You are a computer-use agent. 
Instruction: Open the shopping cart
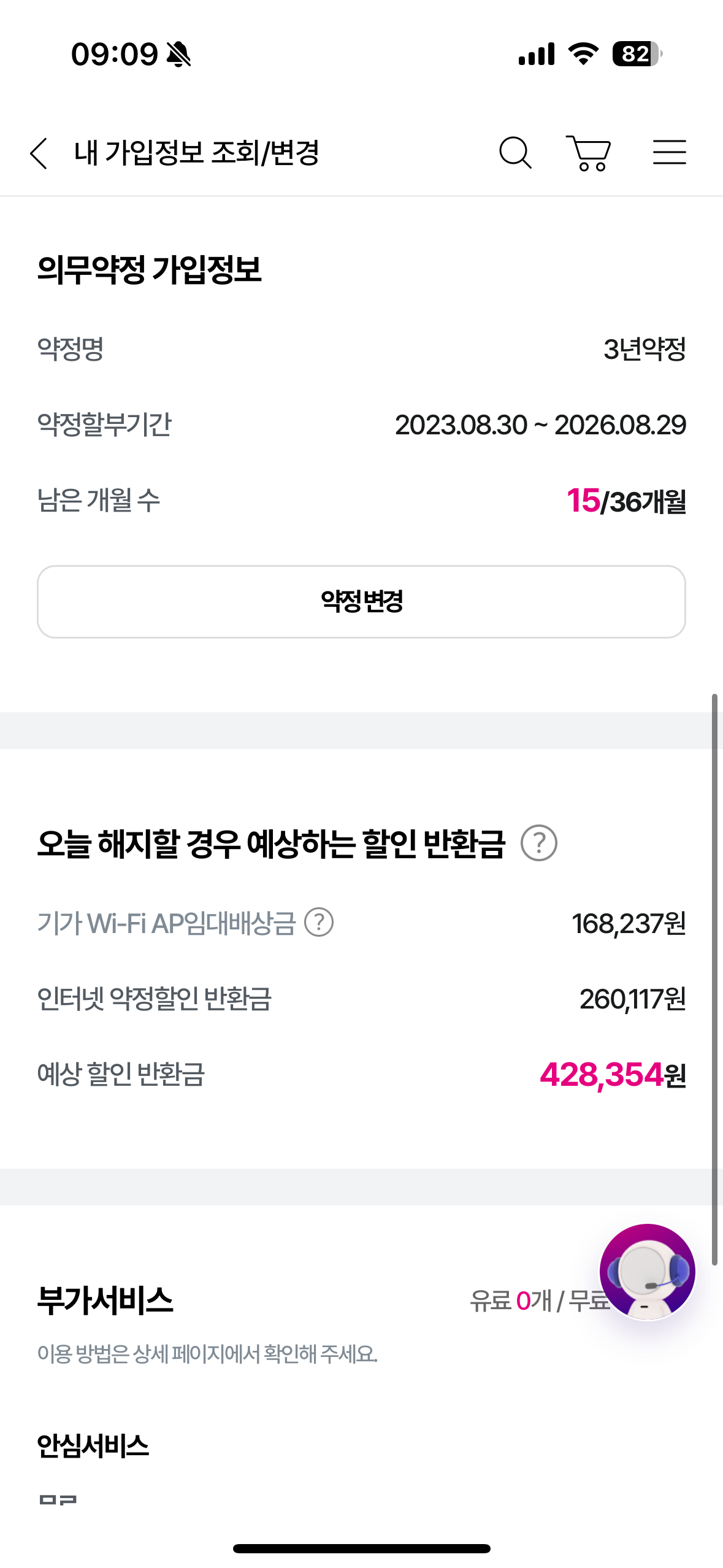click(x=588, y=153)
